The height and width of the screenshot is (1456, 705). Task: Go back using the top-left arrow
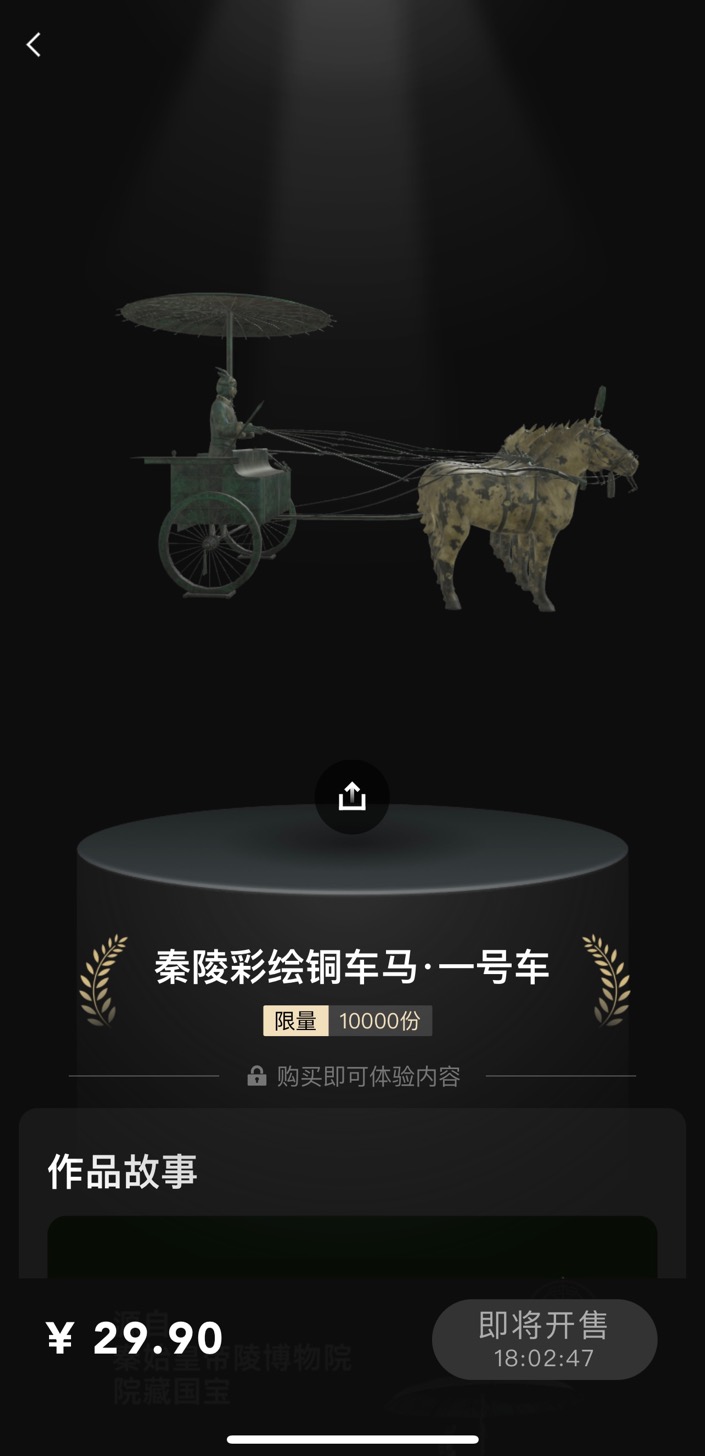(x=34, y=45)
